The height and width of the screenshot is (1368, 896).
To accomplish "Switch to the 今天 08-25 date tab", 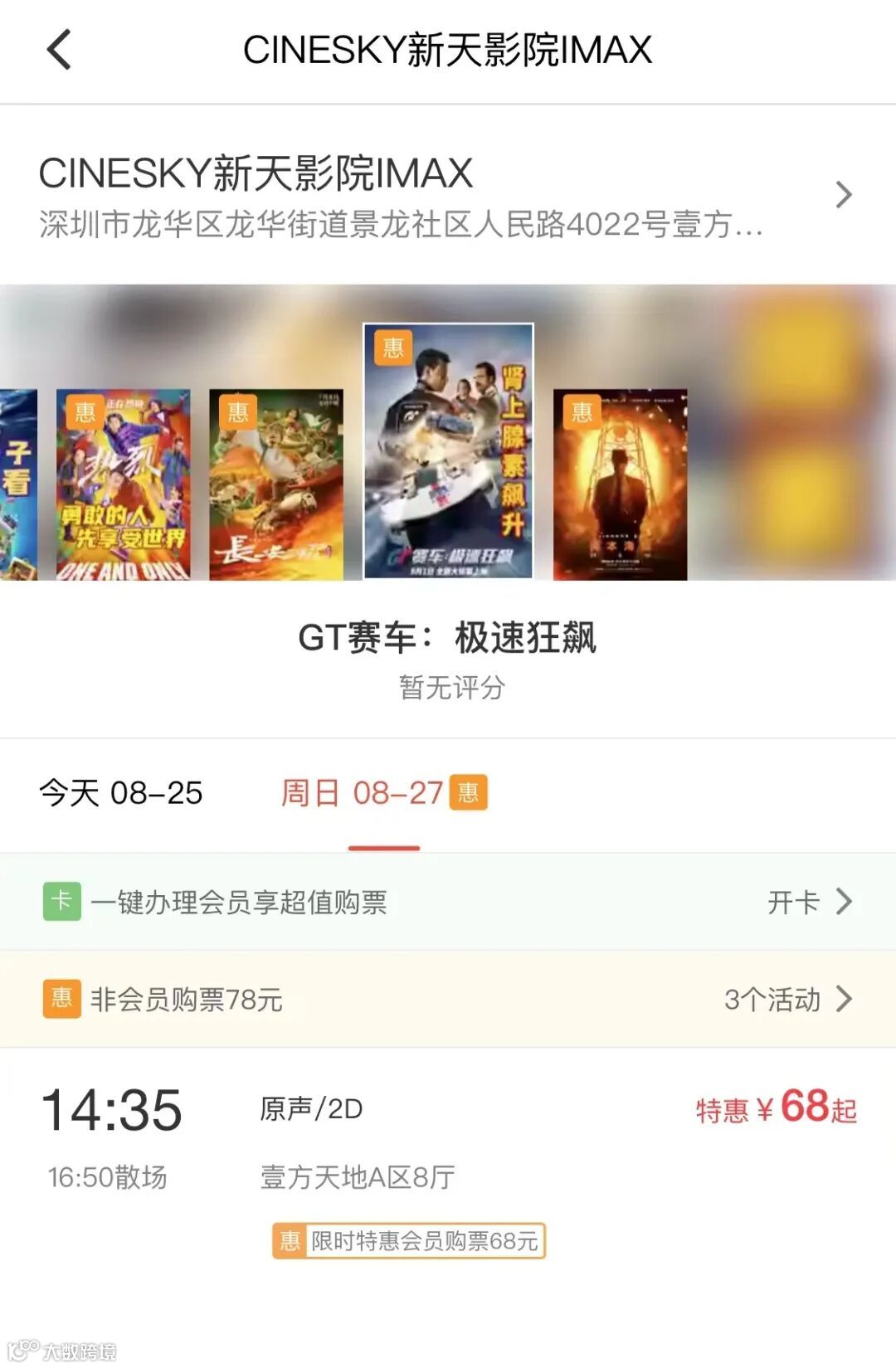I will click(x=121, y=793).
